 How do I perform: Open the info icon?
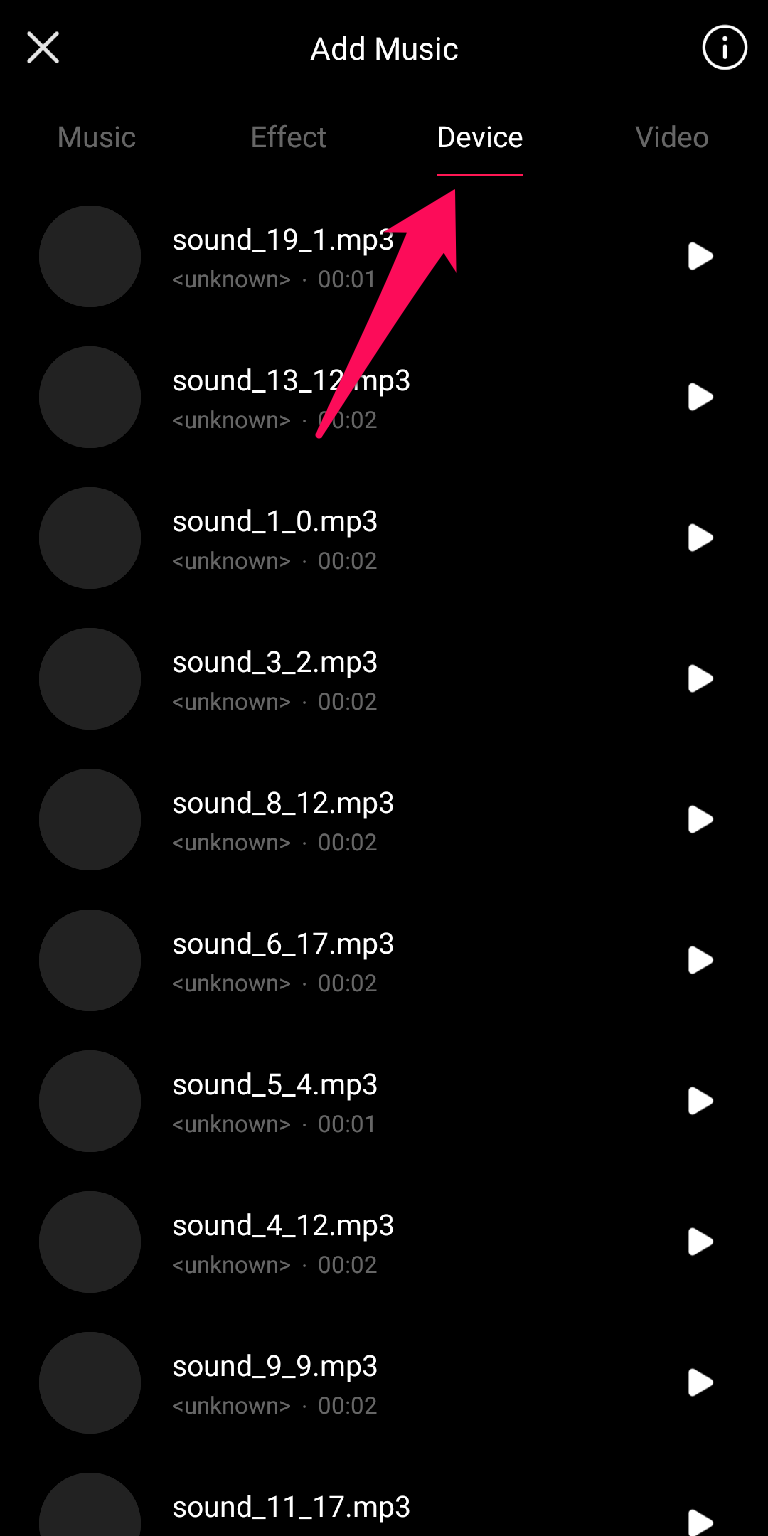click(x=725, y=47)
